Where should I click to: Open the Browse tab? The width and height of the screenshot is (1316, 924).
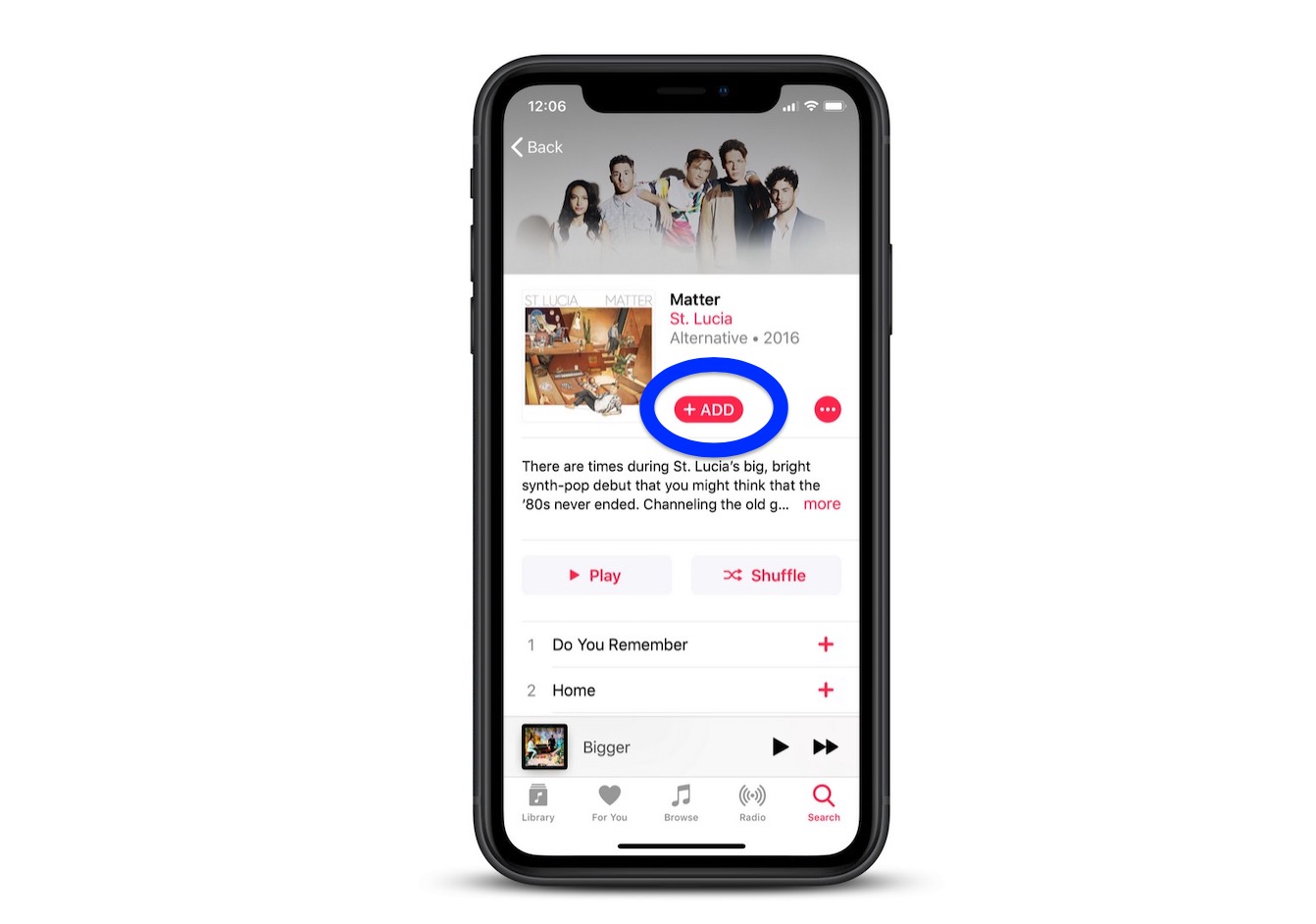pos(681,802)
